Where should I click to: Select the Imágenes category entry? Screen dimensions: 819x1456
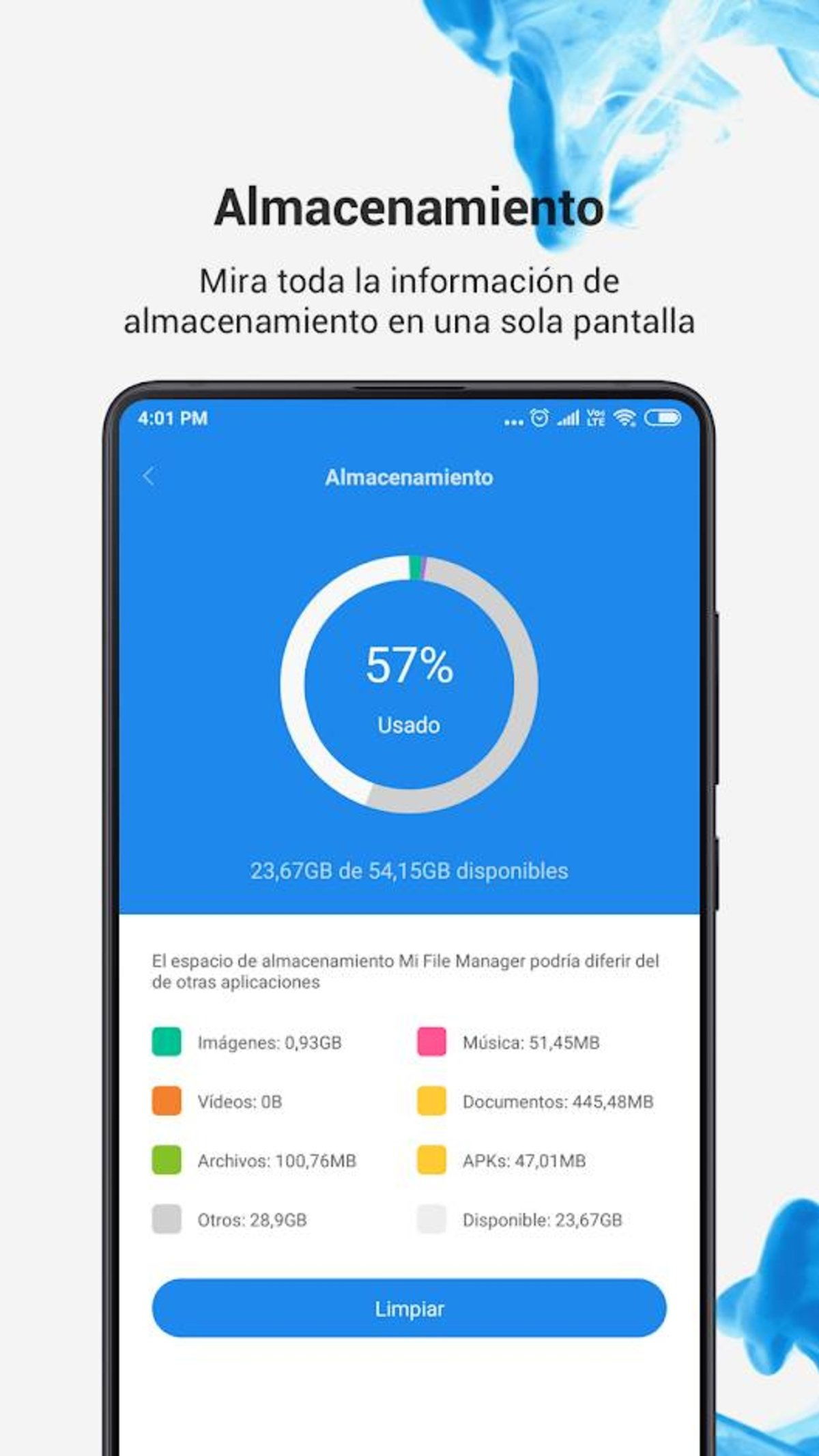pyautogui.click(x=270, y=1042)
